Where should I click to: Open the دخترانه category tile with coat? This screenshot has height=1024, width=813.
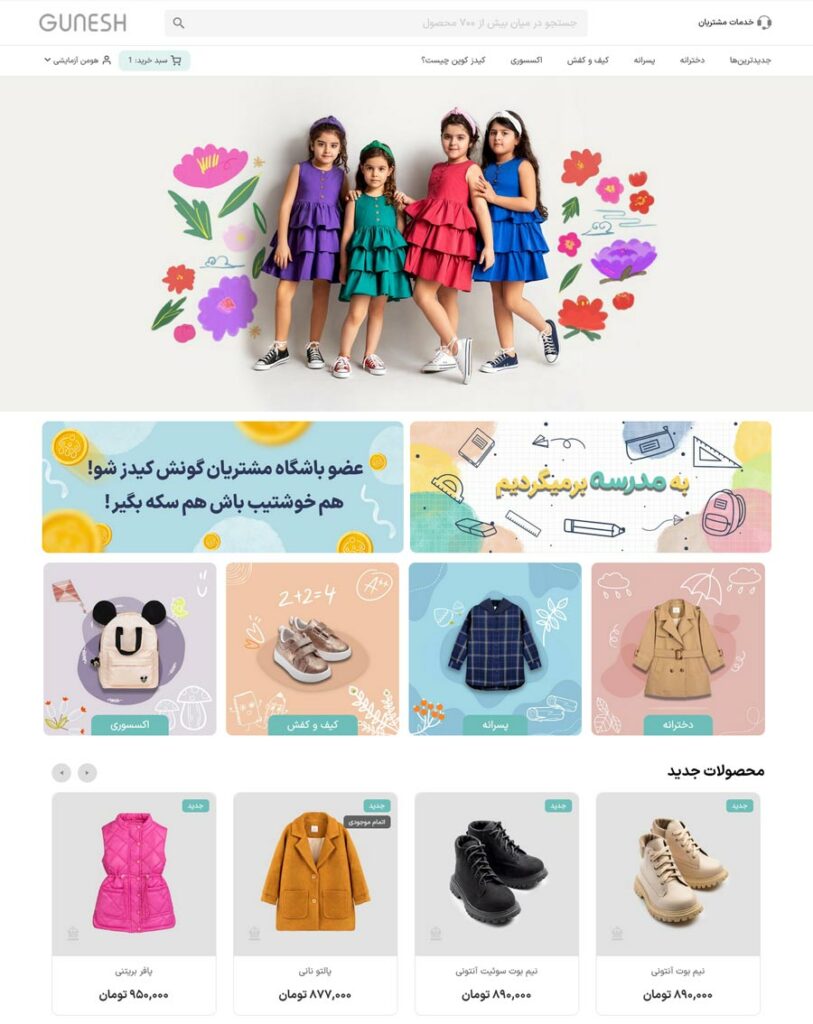click(677, 648)
